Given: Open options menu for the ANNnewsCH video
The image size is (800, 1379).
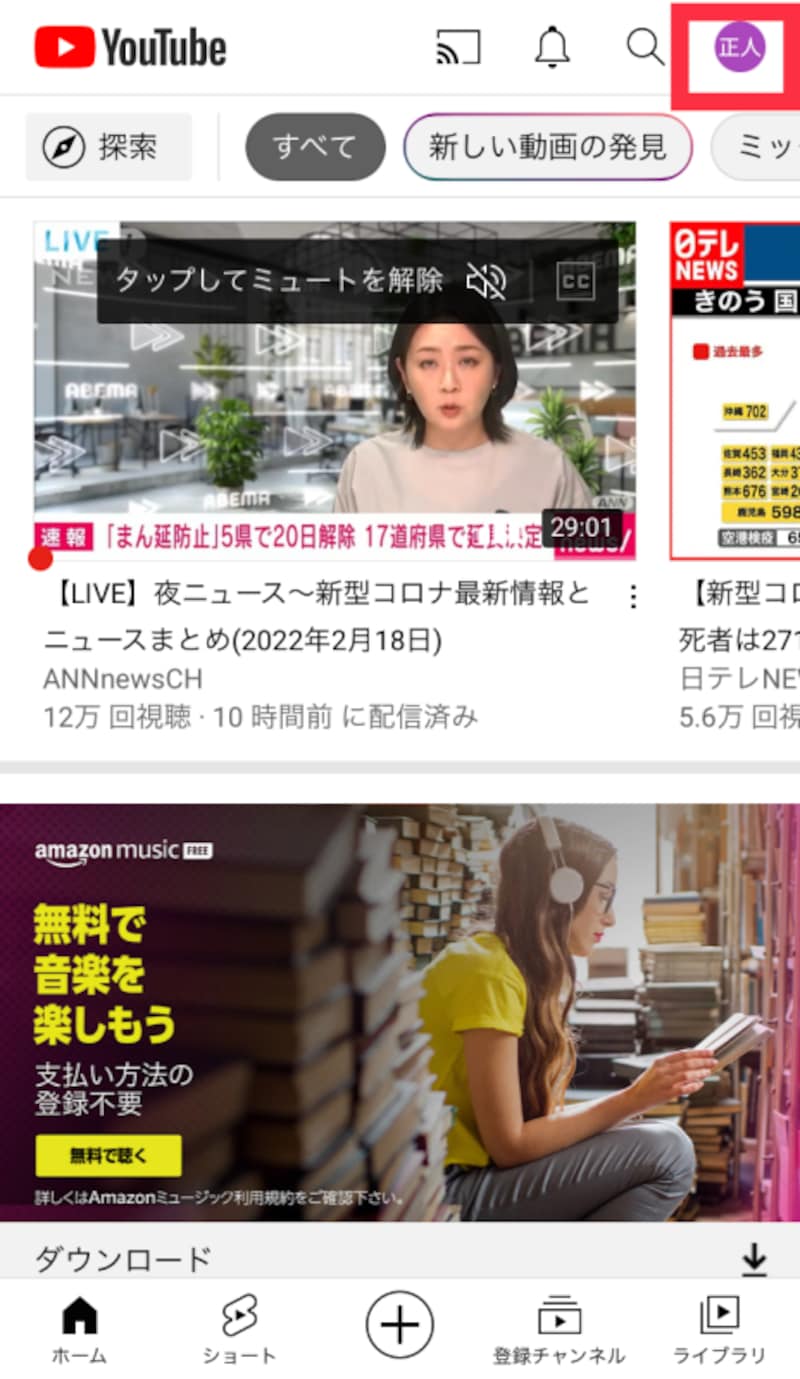Looking at the screenshot, I should pyautogui.click(x=632, y=597).
